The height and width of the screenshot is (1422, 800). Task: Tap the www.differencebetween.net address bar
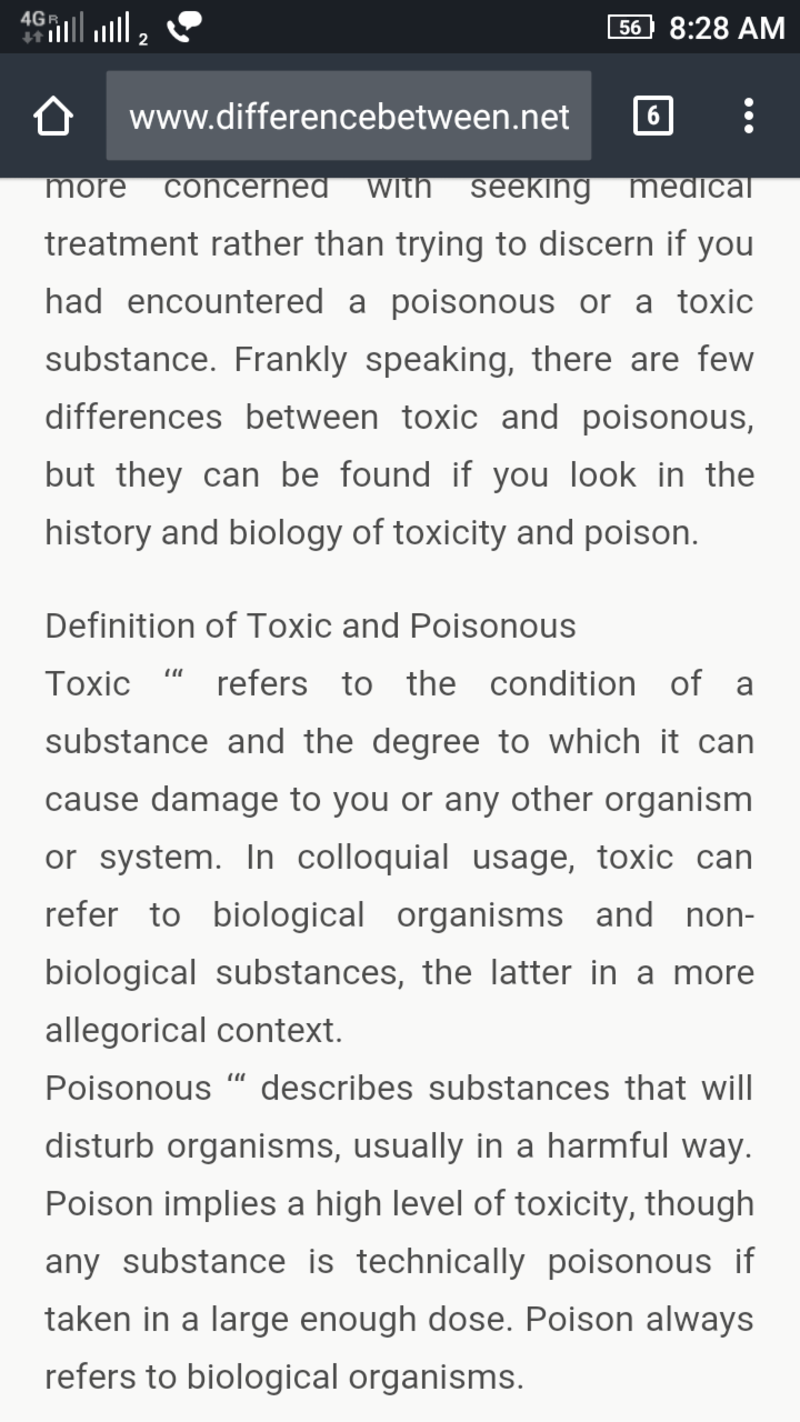(348, 117)
